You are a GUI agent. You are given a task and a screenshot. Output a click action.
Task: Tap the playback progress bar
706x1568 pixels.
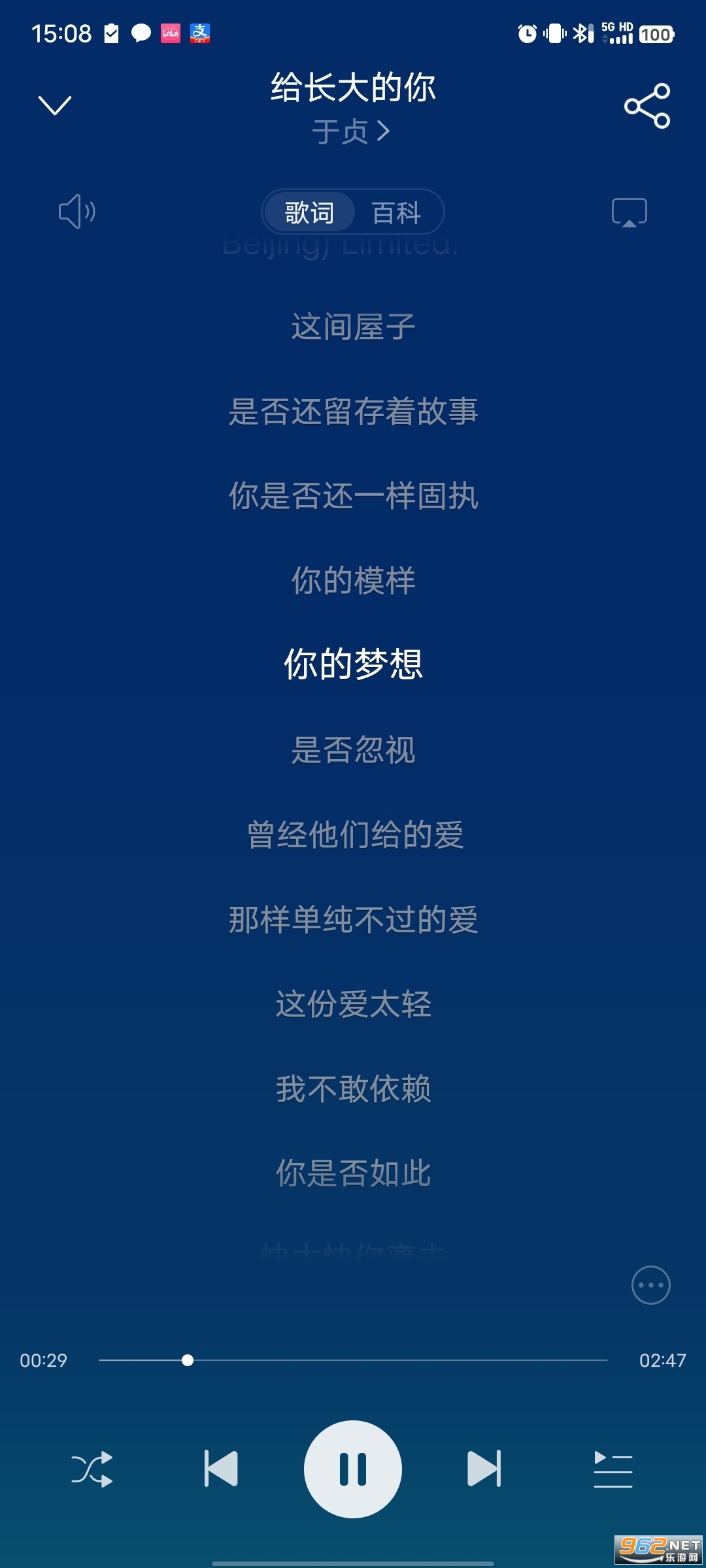[353, 1360]
